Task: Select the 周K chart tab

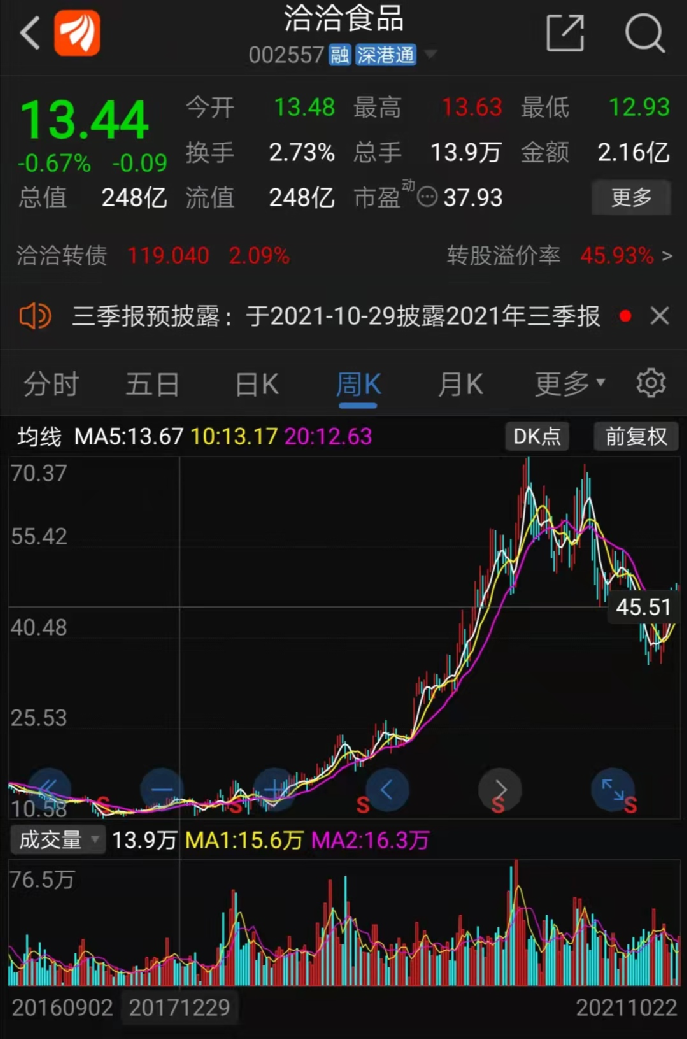Action: 358,383
